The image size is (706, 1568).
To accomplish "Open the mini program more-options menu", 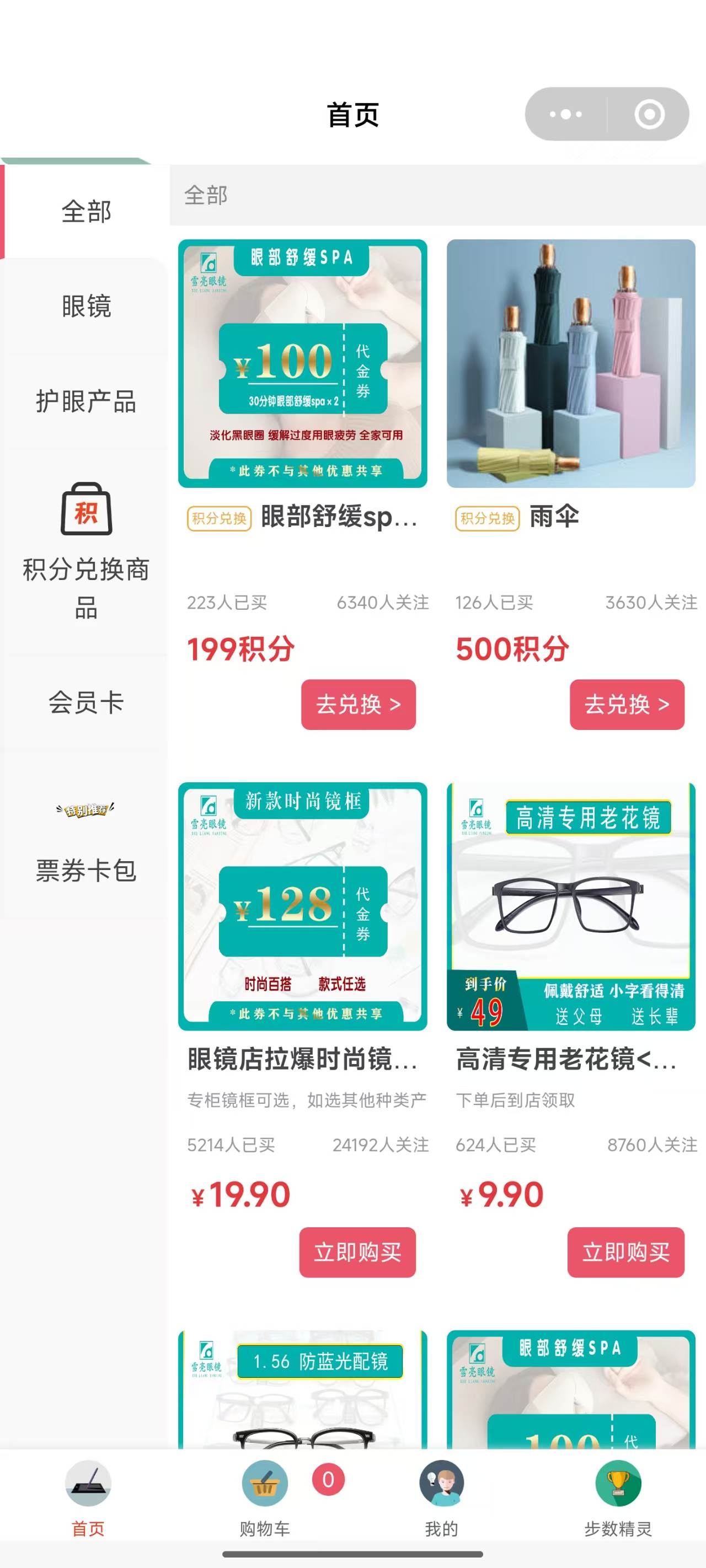I will (x=565, y=114).
